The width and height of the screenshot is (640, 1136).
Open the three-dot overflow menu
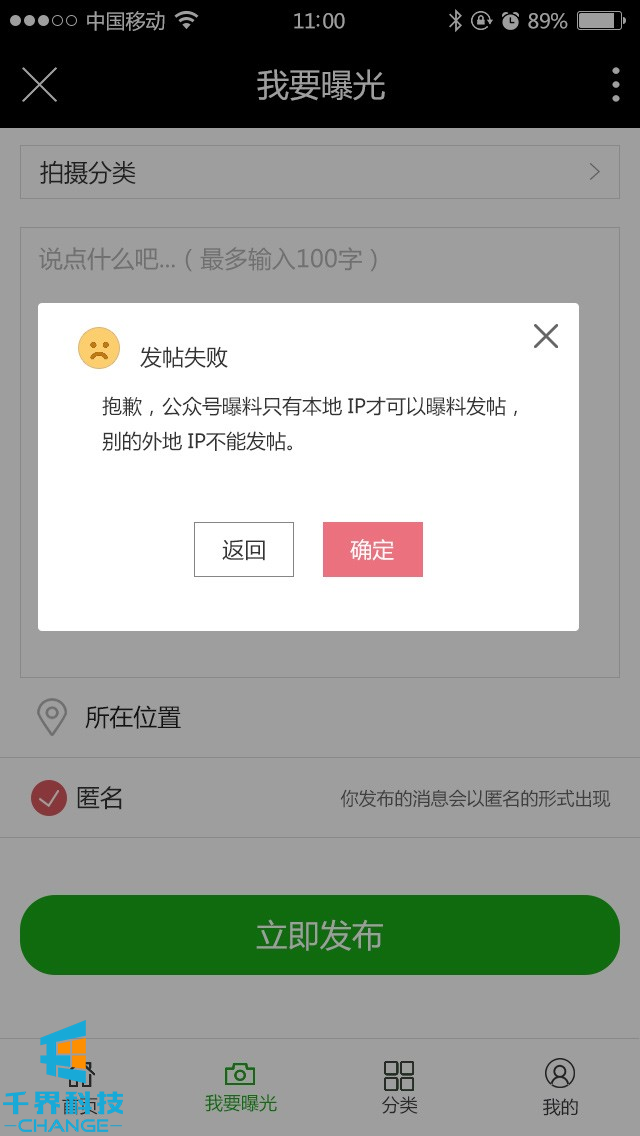point(615,85)
